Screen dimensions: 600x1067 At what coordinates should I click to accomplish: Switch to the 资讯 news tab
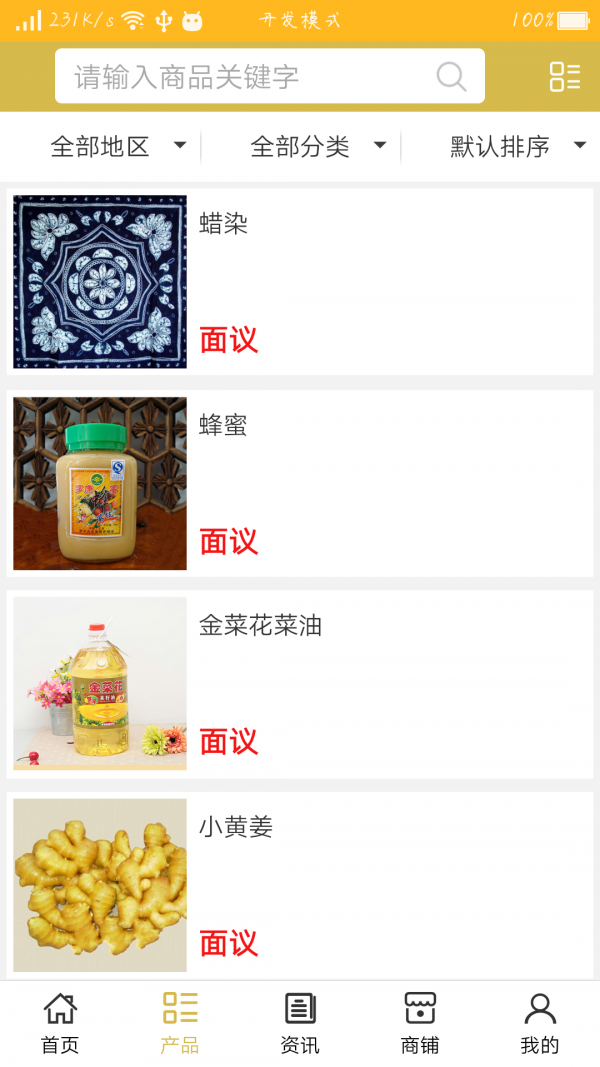[300, 1023]
